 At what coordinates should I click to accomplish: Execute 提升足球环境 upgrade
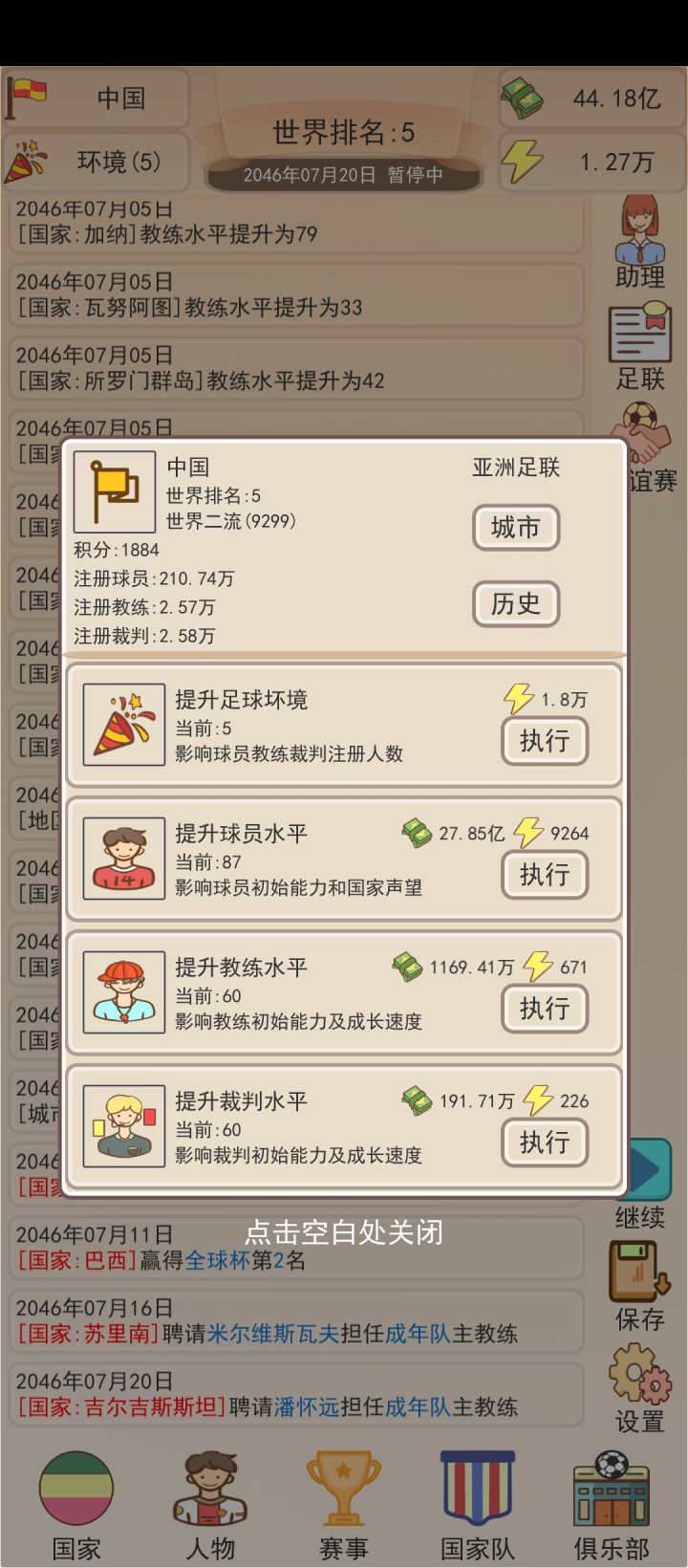(545, 742)
